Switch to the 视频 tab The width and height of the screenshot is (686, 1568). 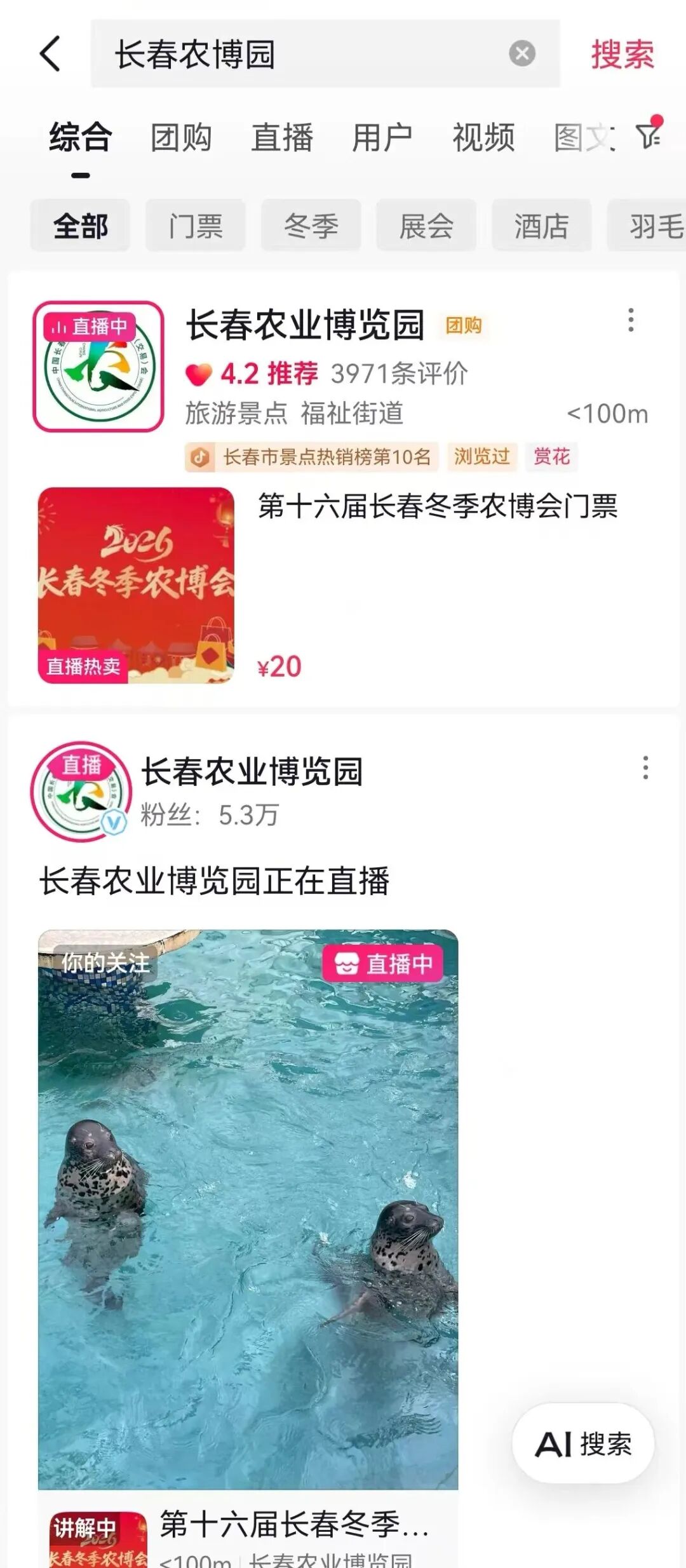coord(483,138)
